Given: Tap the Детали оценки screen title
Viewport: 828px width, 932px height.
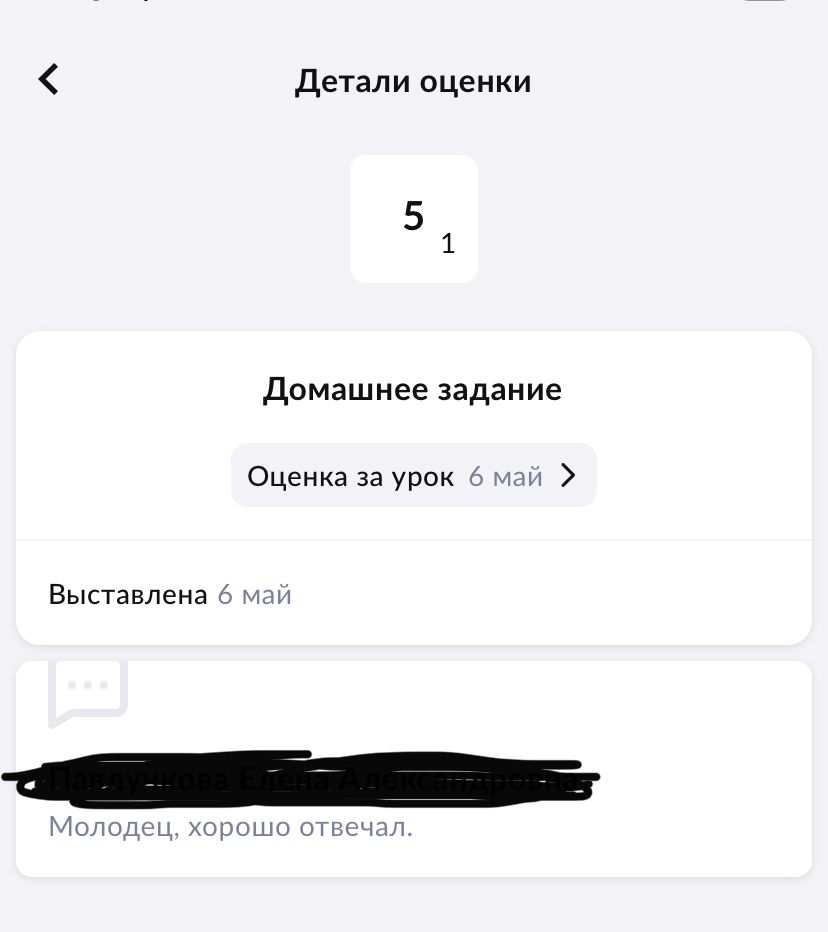Looking at the screenshot, I should [x=414, y=82].
